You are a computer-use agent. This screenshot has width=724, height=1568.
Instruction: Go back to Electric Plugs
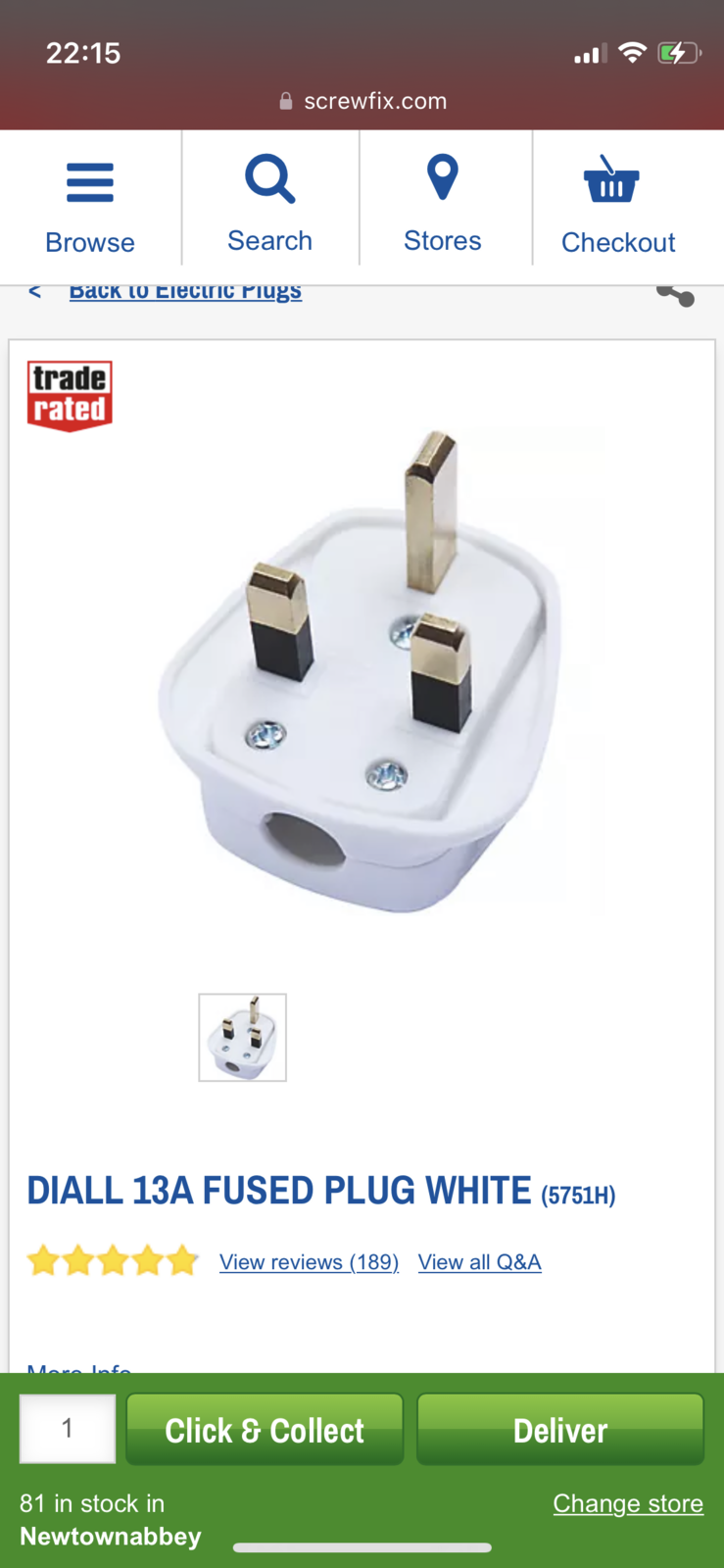(185, 291)
